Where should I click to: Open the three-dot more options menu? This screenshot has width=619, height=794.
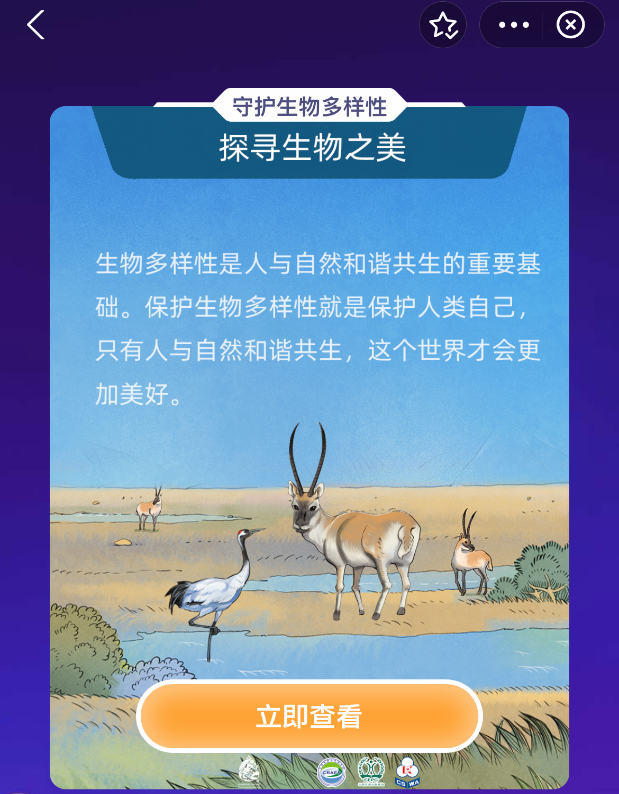click(x=513, y=25)
